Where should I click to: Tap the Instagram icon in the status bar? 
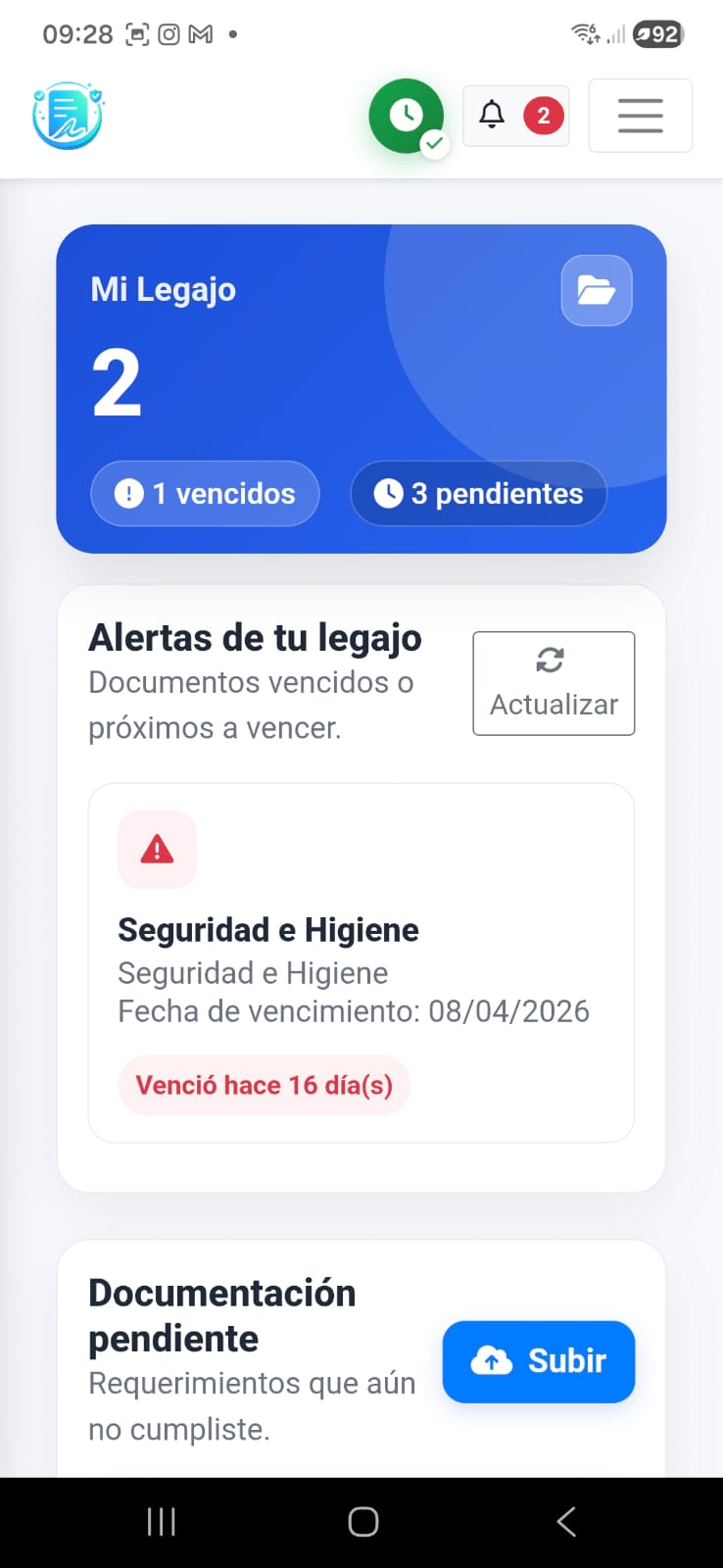pos(168,33)
